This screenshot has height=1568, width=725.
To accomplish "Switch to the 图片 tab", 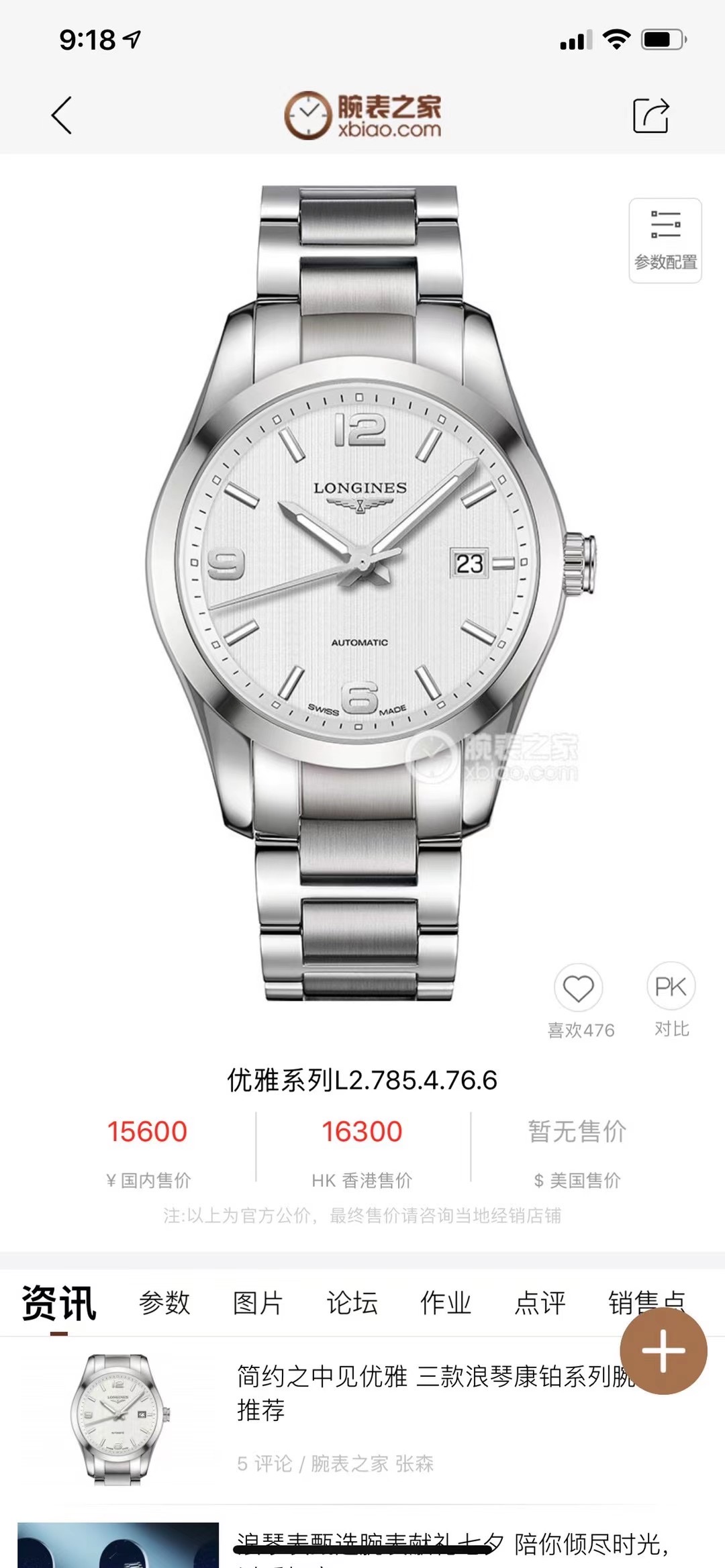I will [258, 1303].
